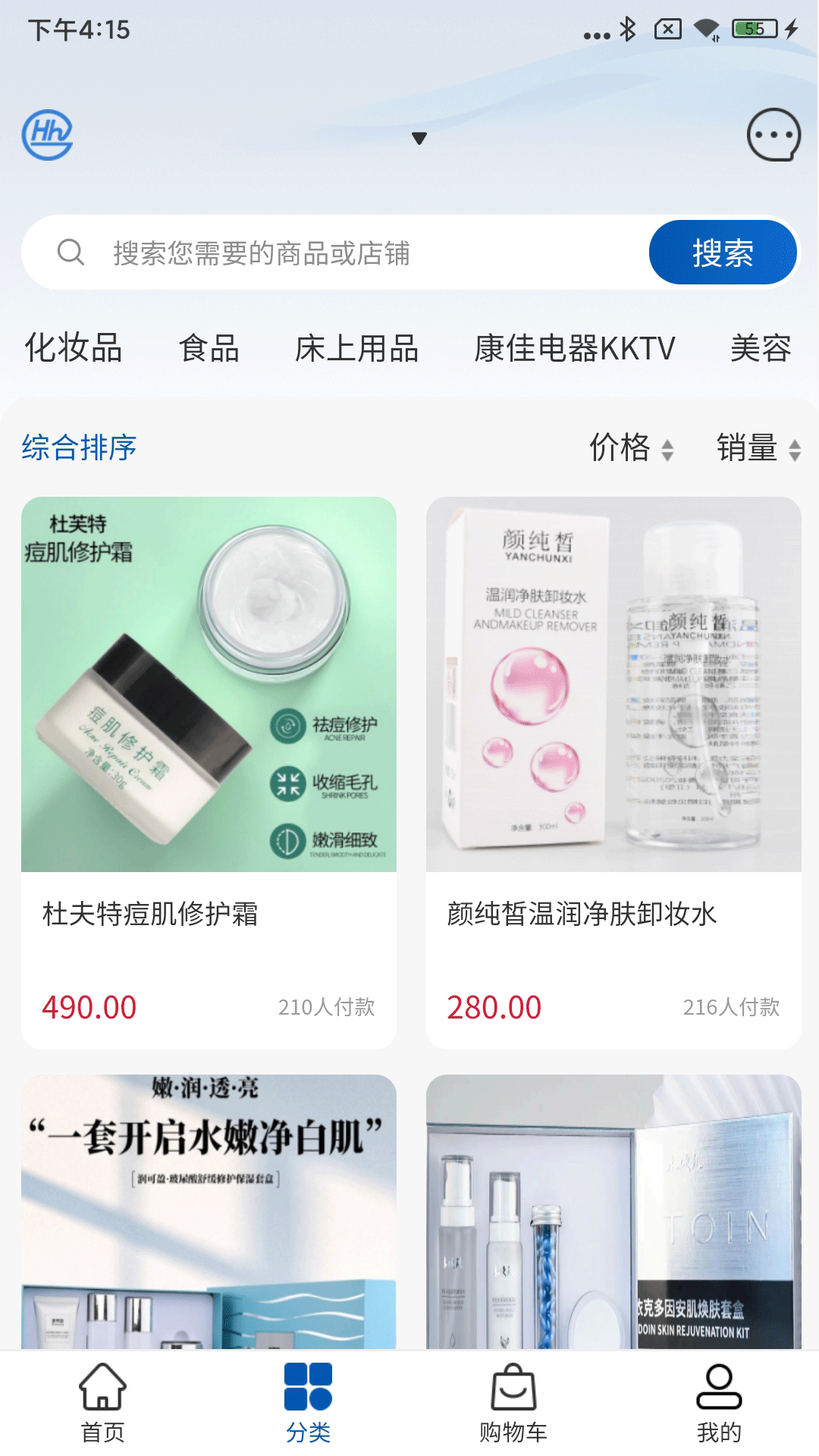This screenshot has width=819, height=1456.
Task: Toggle sales sorting order on 销量
Action: point(748,449)
